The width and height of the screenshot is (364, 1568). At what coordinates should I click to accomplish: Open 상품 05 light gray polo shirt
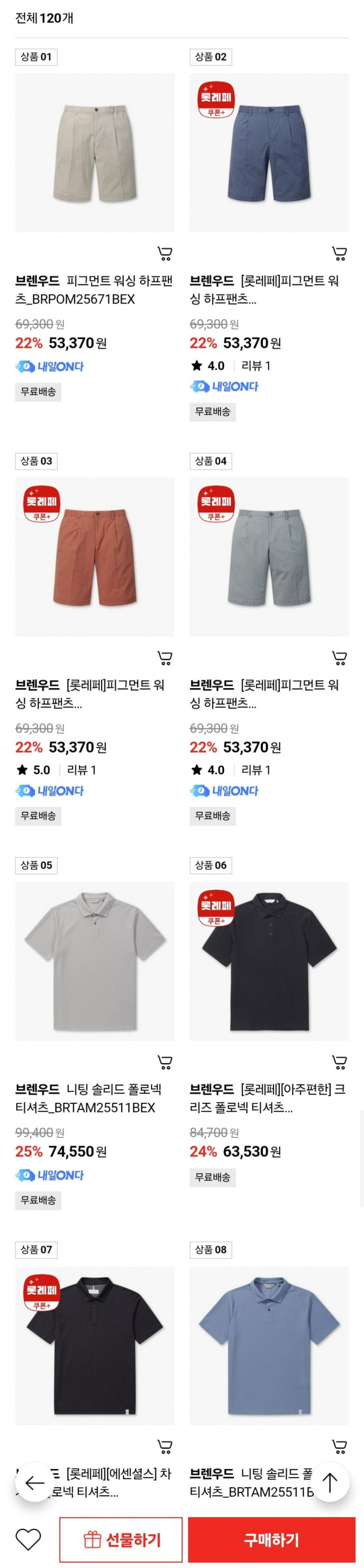95,961
